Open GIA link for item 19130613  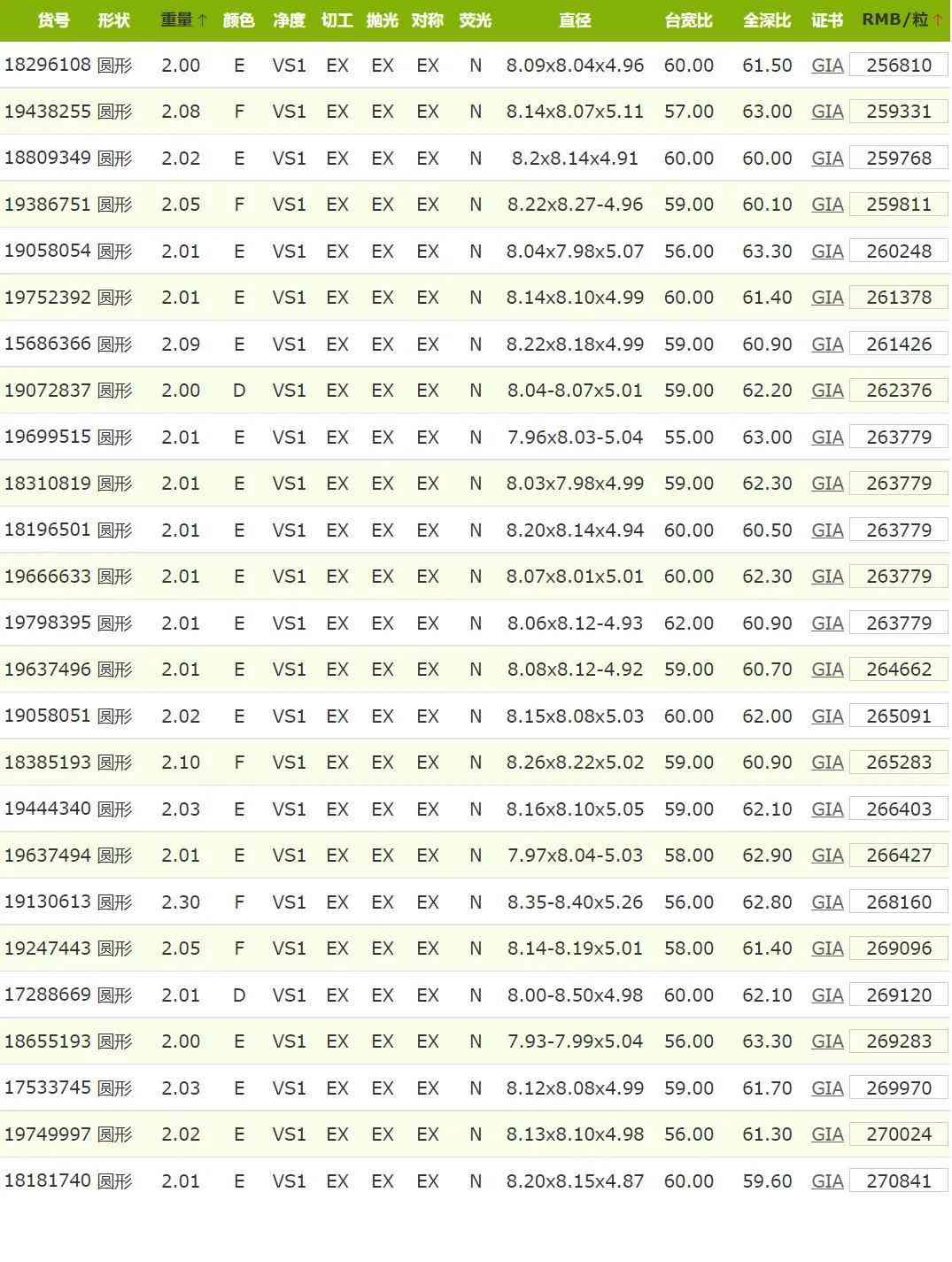pos(826,902)
